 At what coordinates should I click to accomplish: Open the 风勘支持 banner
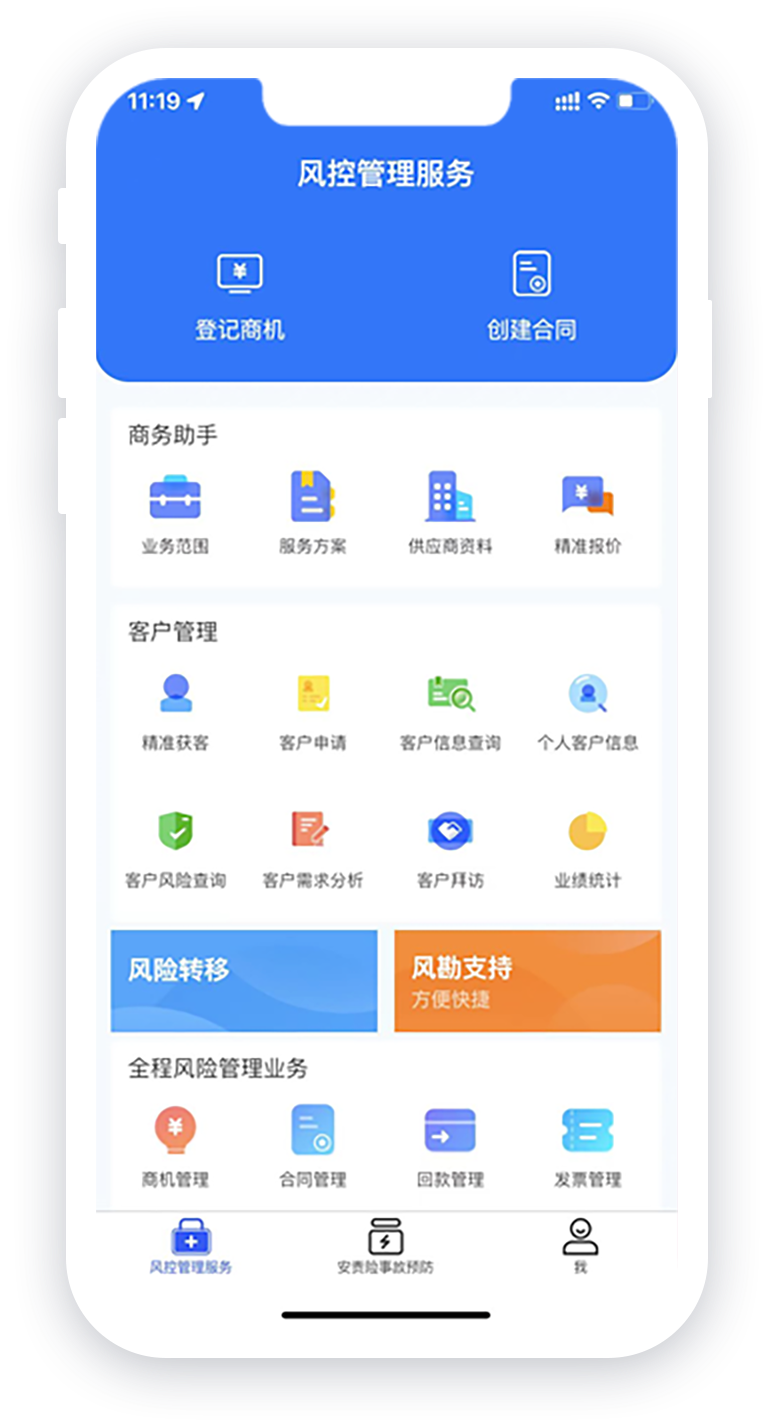click(527, 980)
